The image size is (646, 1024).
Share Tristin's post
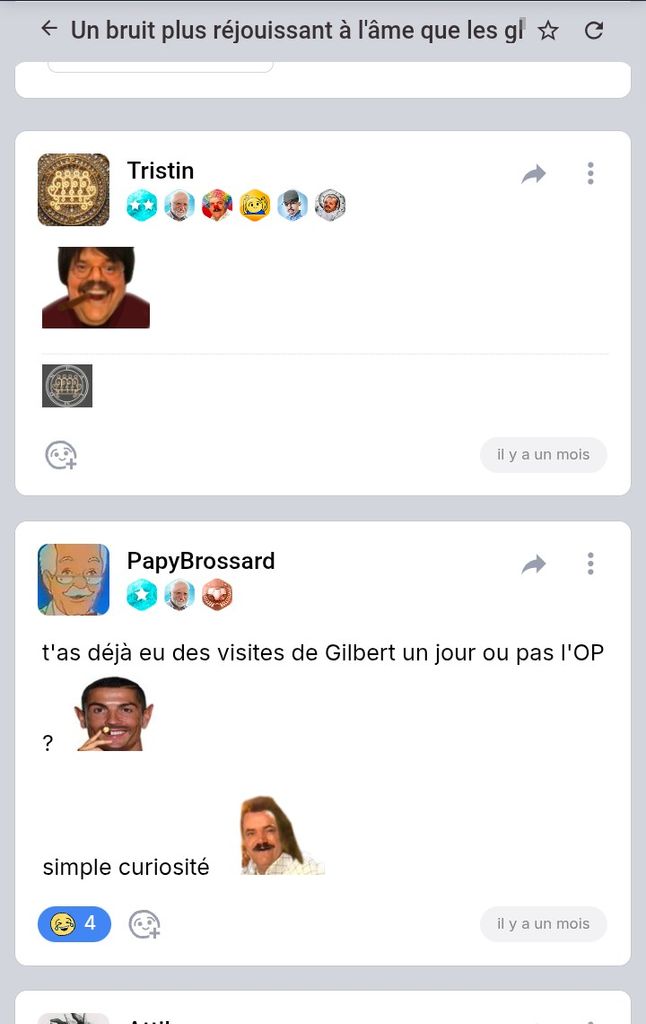point(534,175)
